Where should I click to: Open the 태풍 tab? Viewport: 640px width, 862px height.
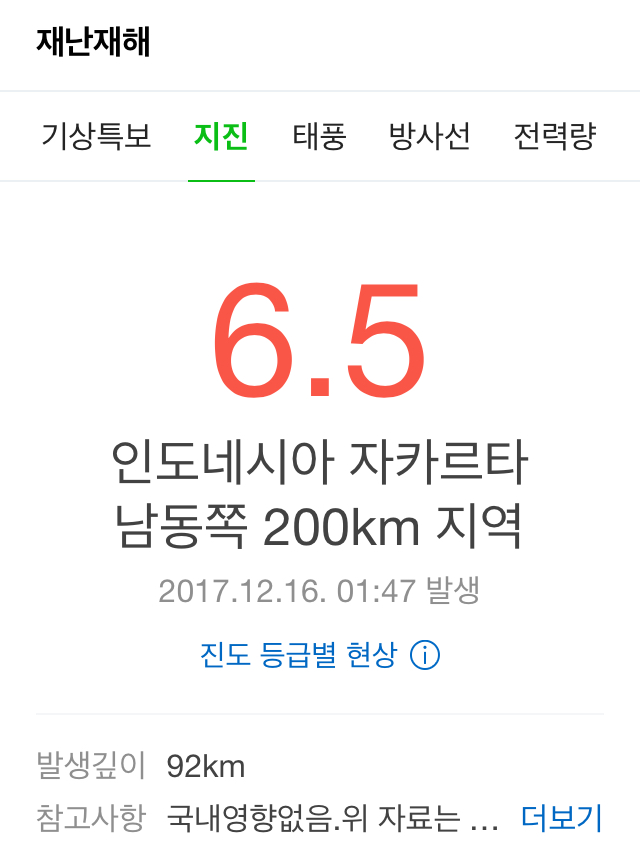click(x=319, y=136)
